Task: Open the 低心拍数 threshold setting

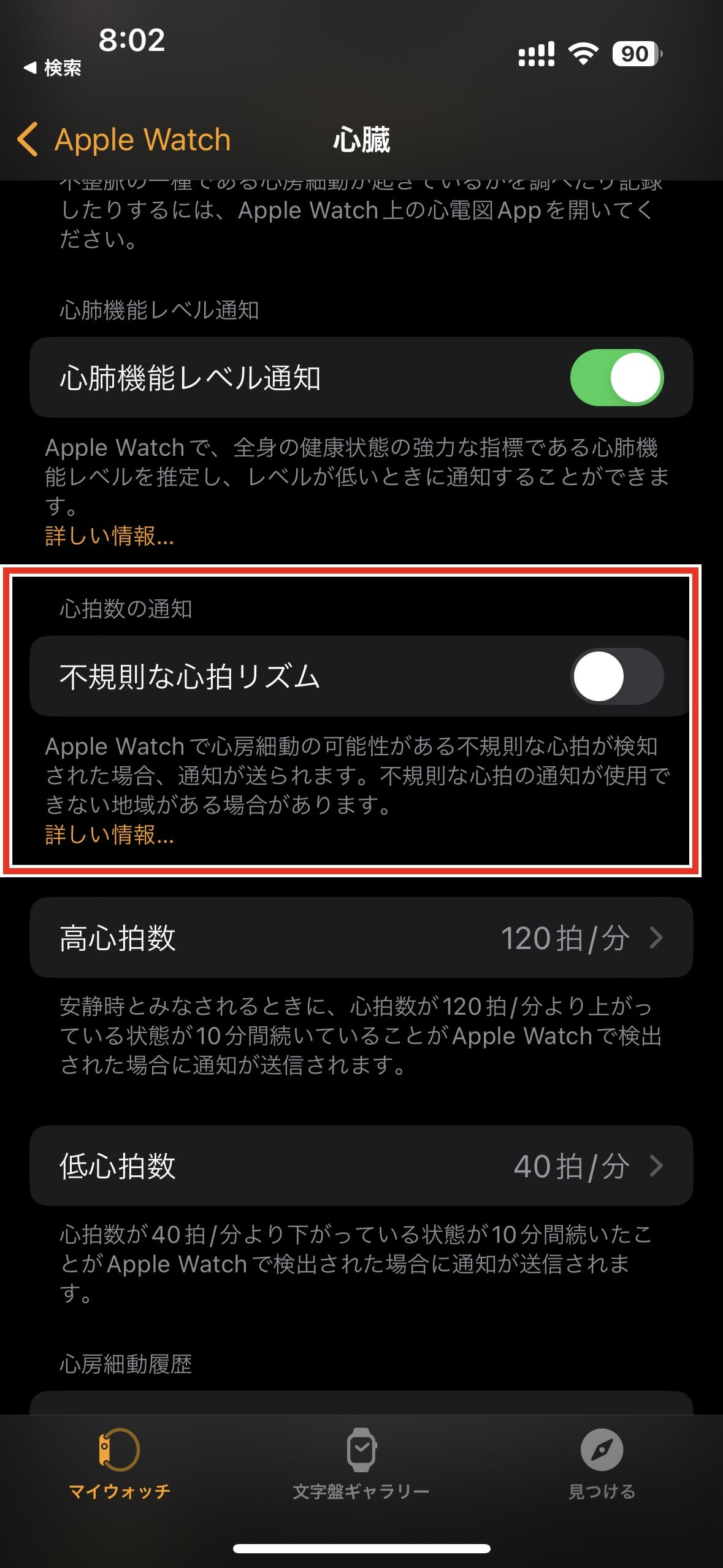Action: click(x=361, y=1166)
